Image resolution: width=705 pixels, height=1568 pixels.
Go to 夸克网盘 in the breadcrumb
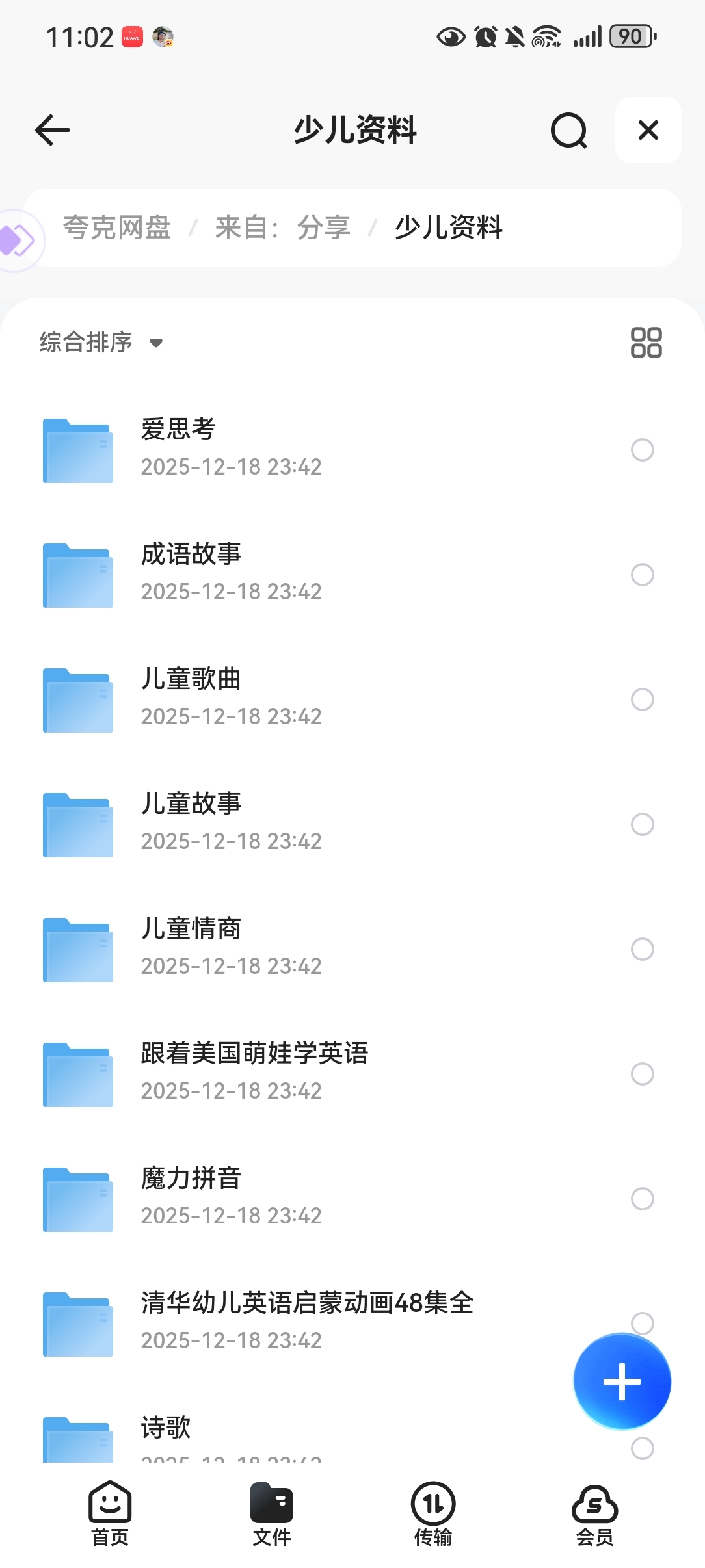[x=117, y=228]
